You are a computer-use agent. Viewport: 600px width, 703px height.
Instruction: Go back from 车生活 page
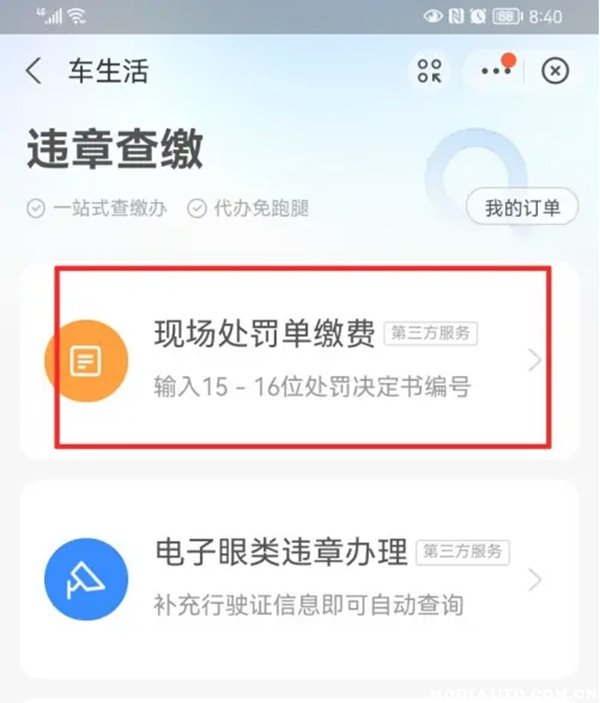[35, 71]
